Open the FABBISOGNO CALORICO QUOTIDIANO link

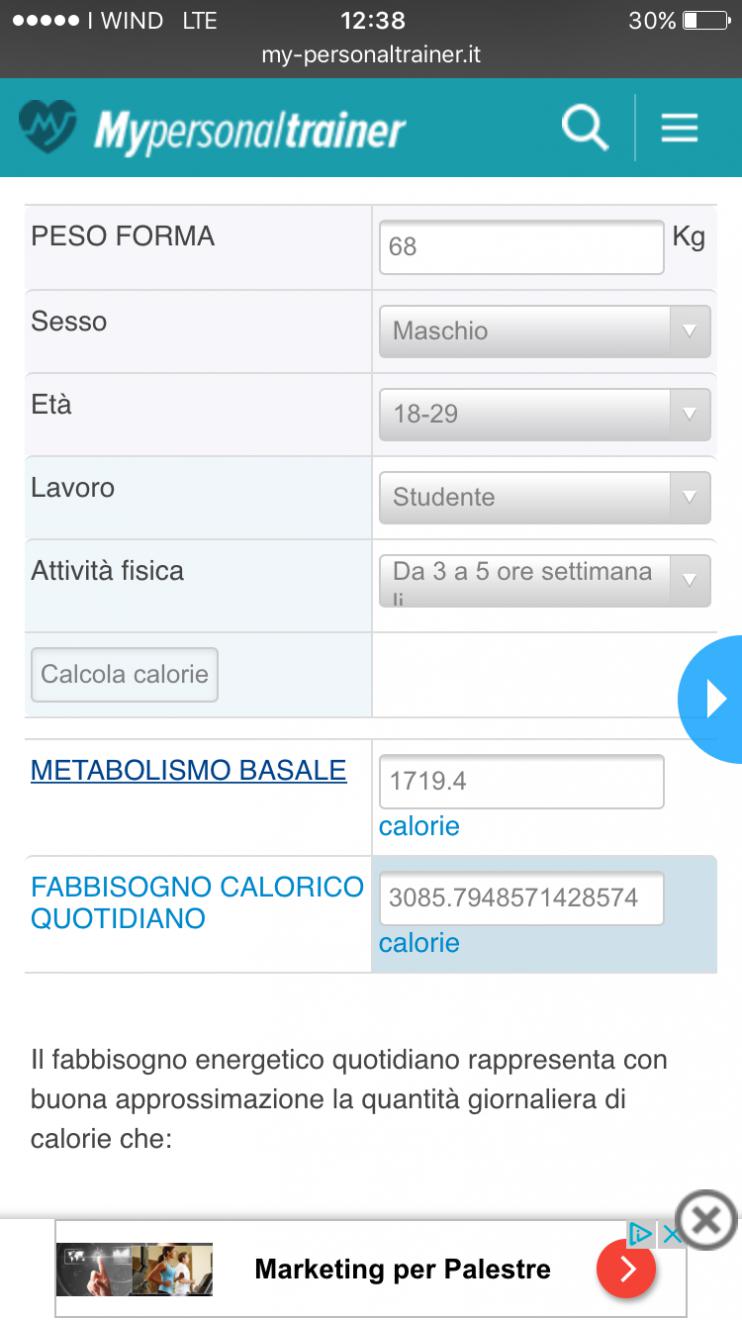pyautogui.click(x=197, y=902)
